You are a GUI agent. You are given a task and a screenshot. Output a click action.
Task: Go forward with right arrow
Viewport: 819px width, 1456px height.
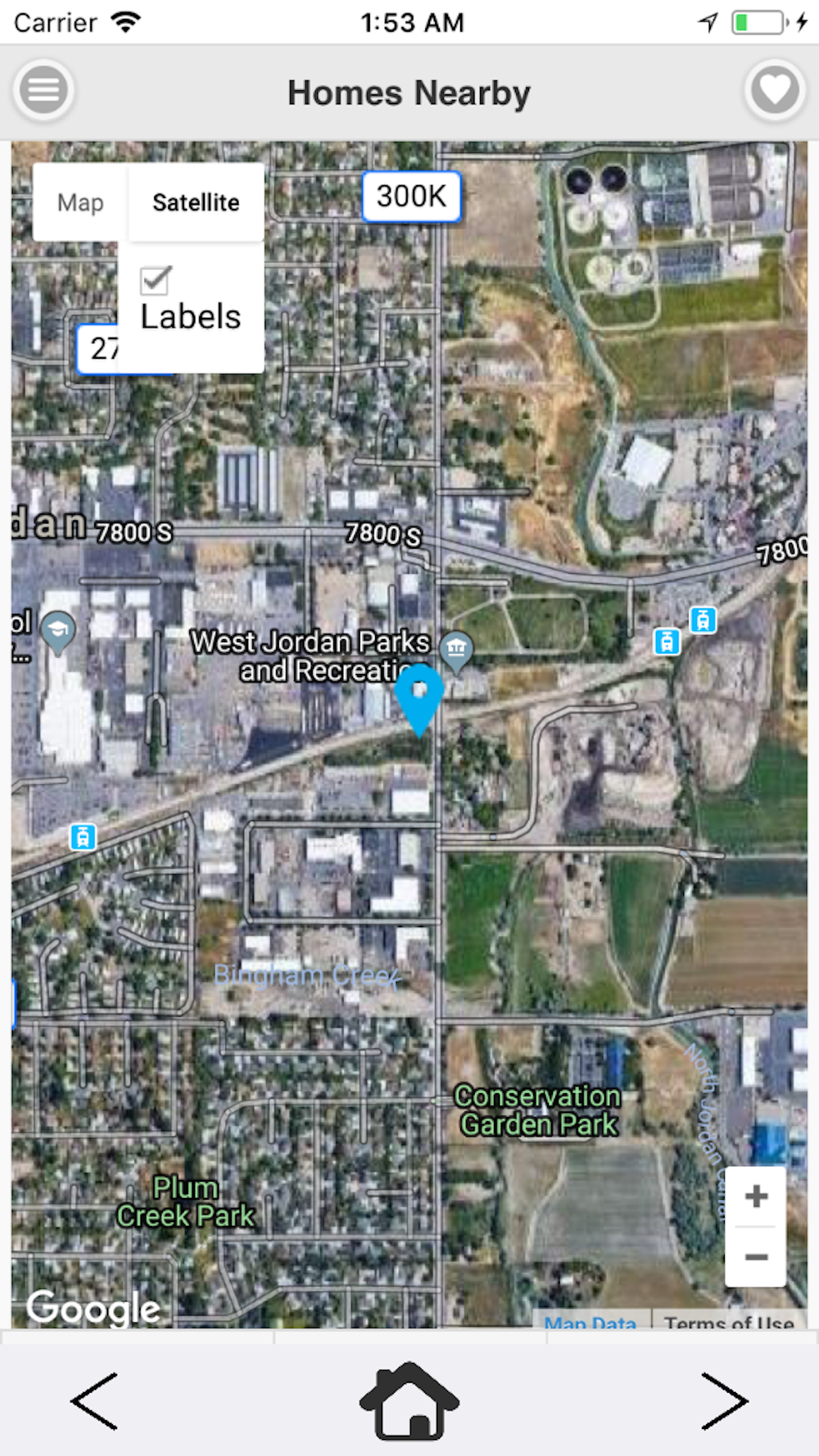click(x=724, y=1401)
